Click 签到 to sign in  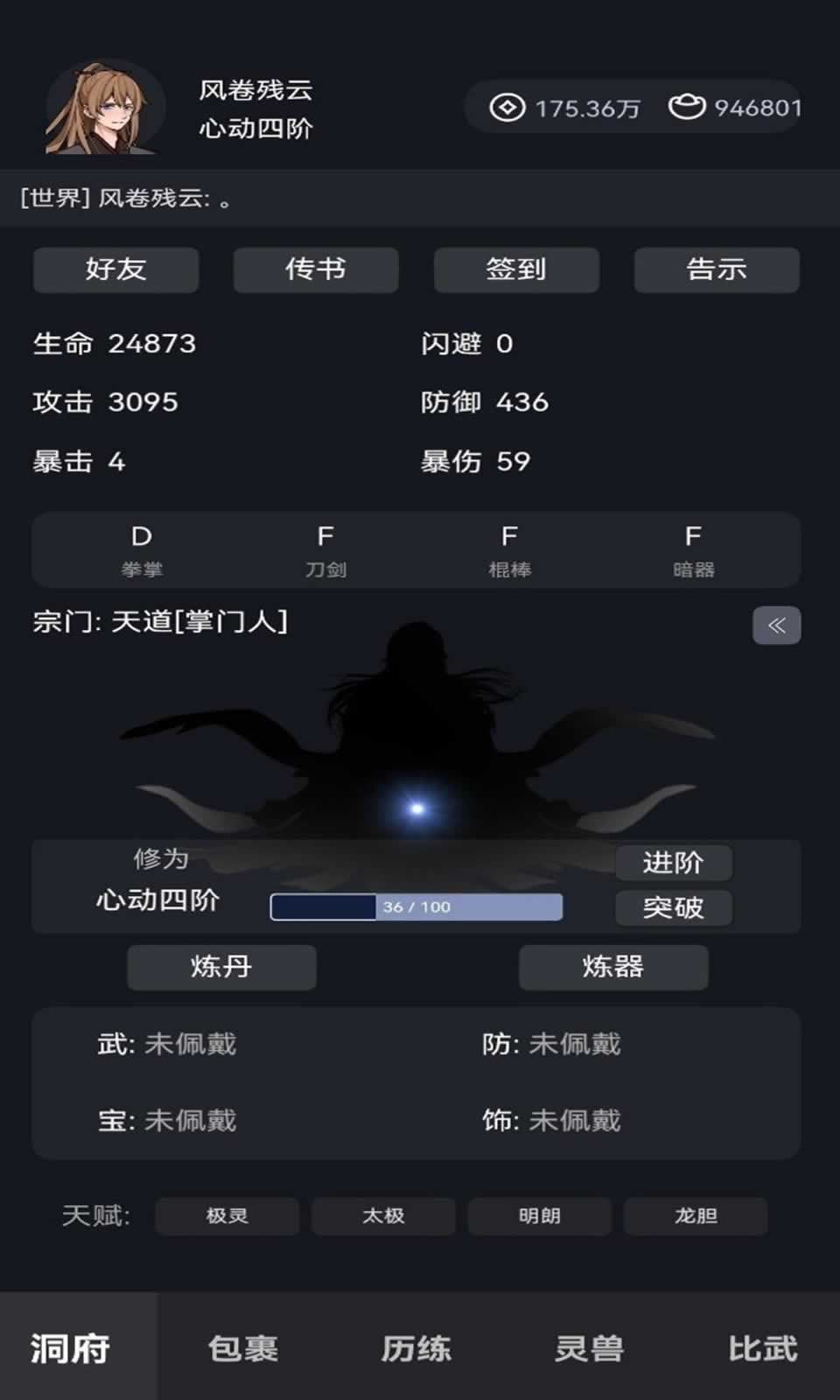515,269
